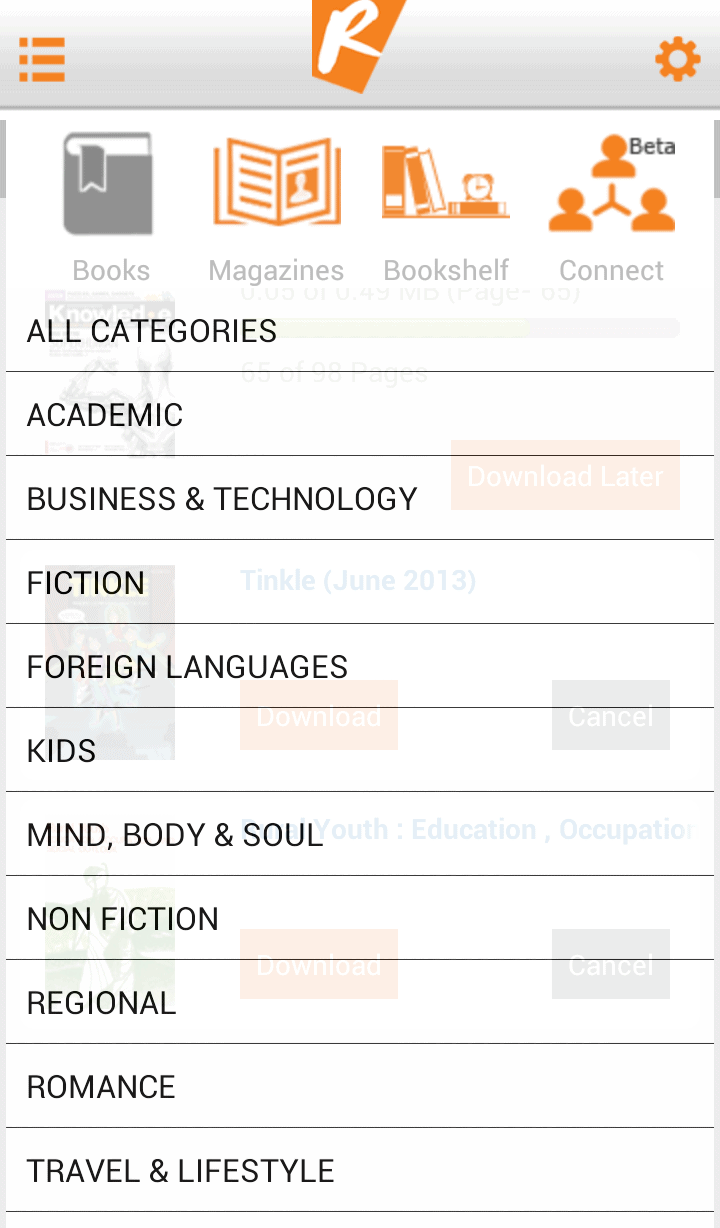This screenshot has height=1228, width=720.
Task: Switch to the Books section
Action: 110,207
